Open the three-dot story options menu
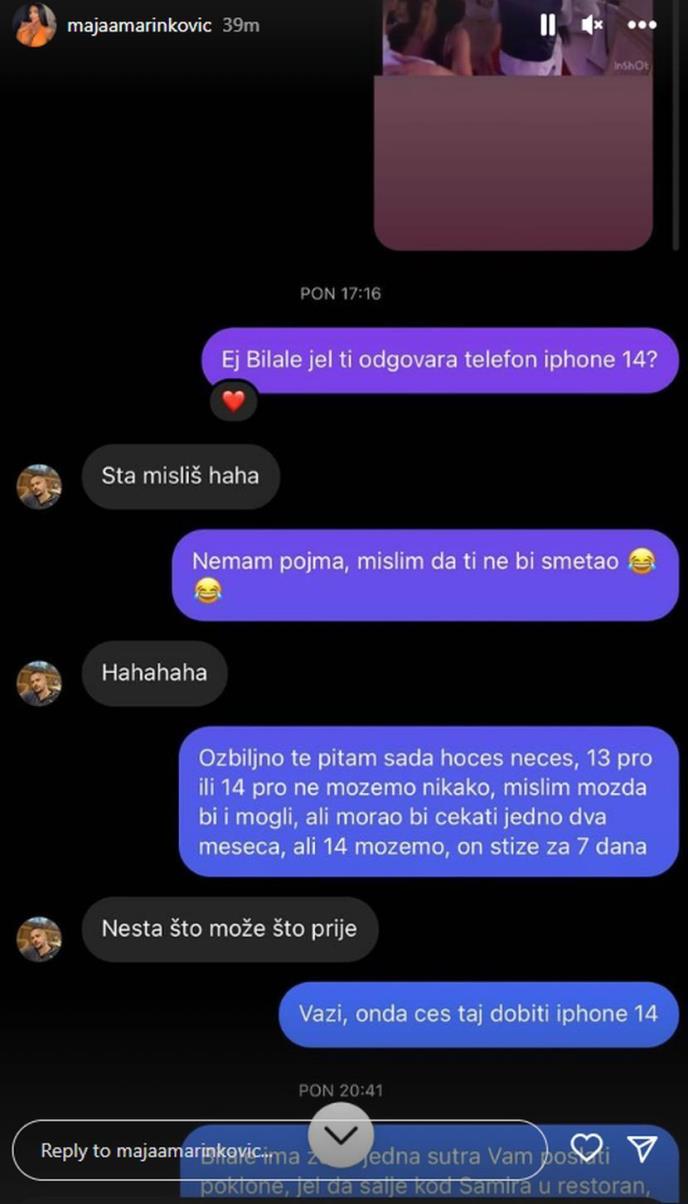Image resolution: width=688 pixels, height=1204 pixels. tap(641, 25)
